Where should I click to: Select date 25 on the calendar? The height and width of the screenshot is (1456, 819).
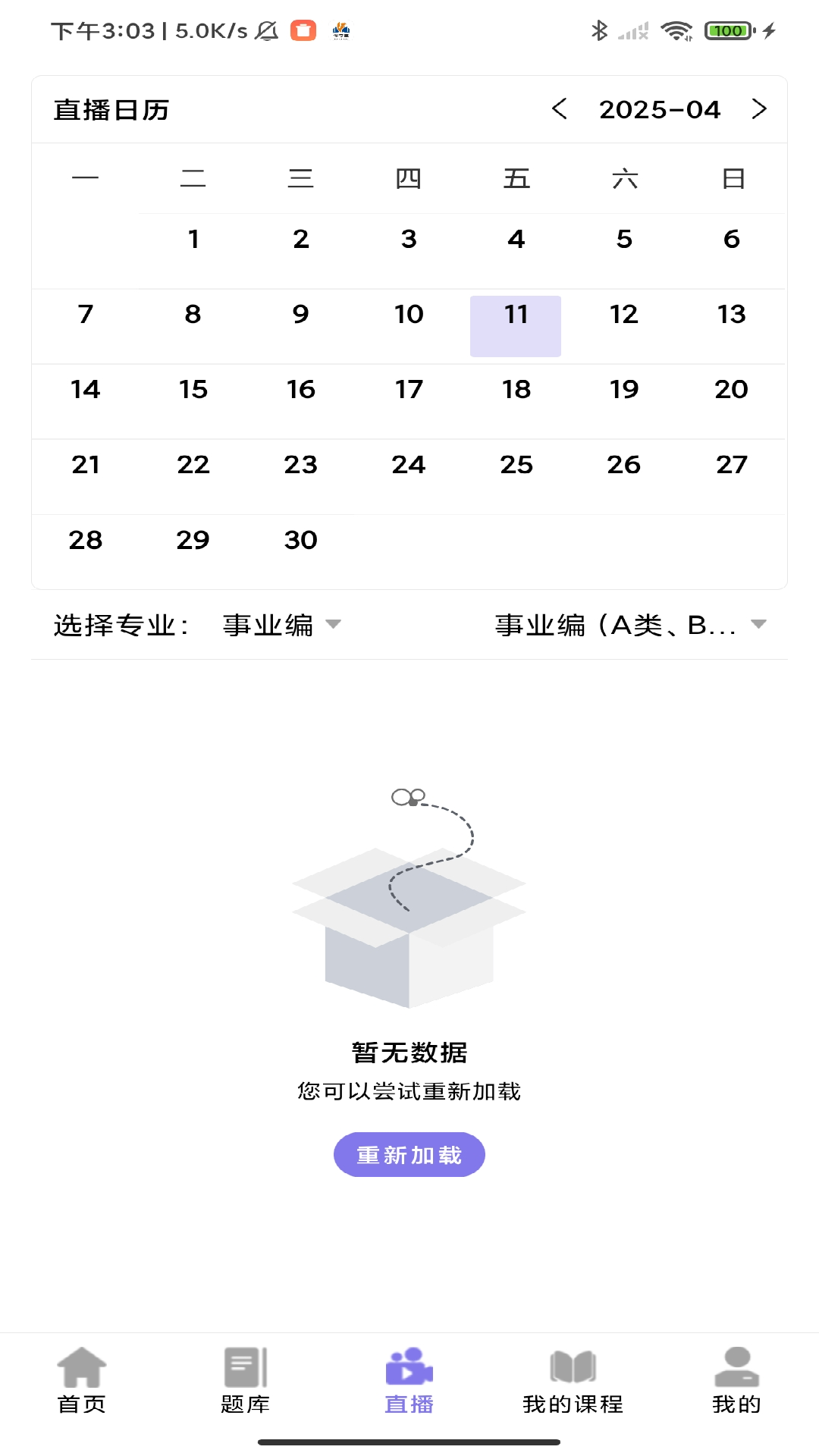[516, 465]
